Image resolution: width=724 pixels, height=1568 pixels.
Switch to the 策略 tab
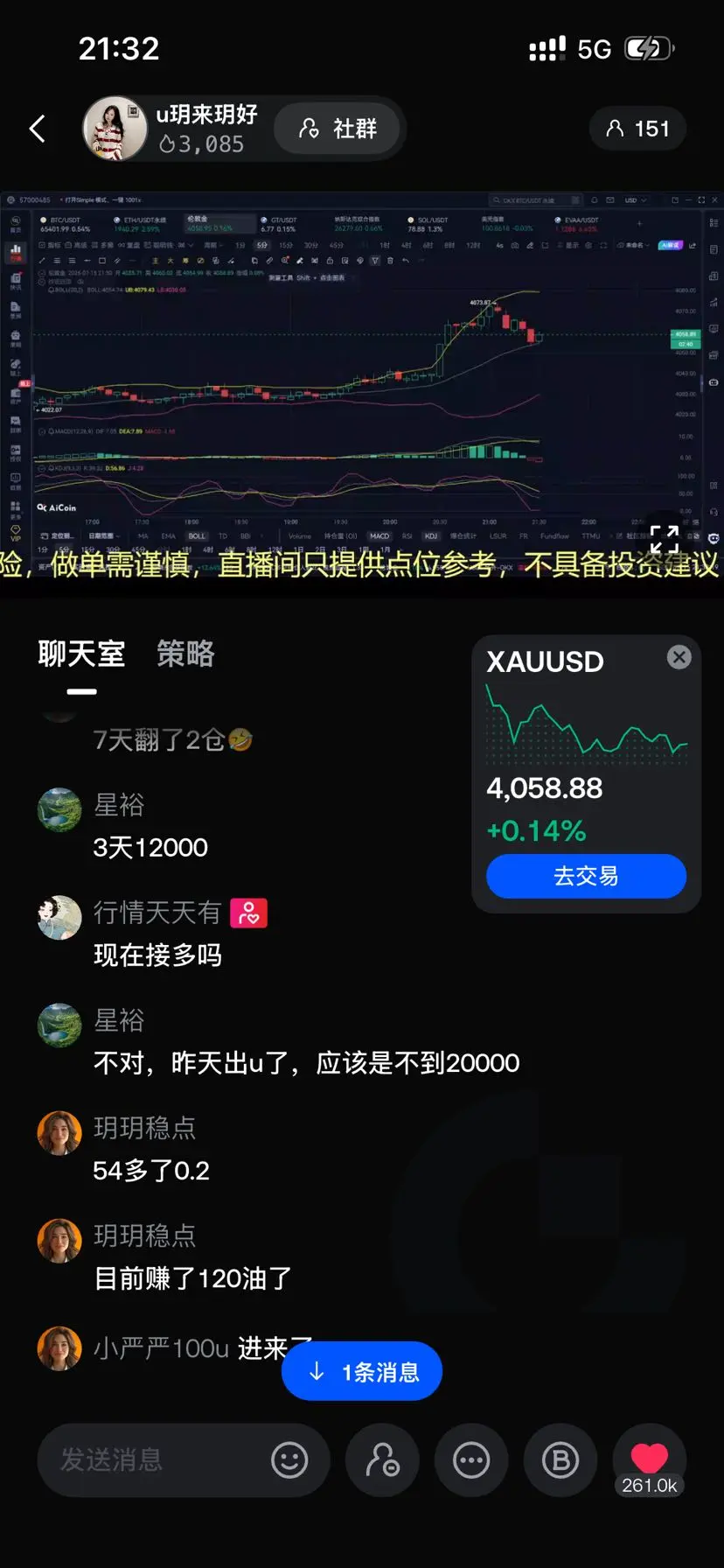click(x=185, y=654)
